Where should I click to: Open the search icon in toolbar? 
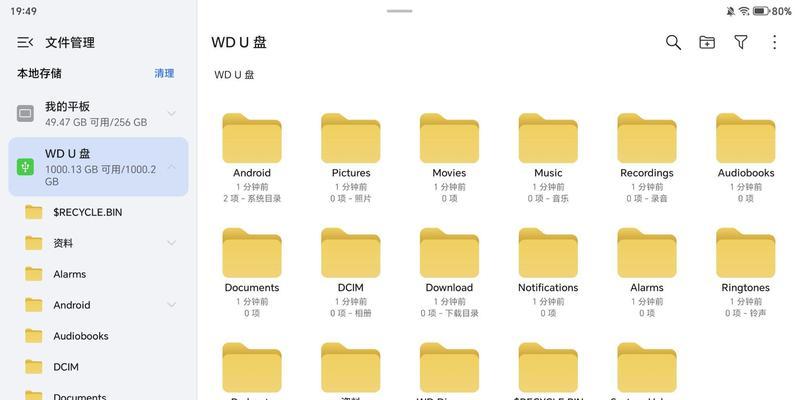pyautogui.click(x=673, y=42)
